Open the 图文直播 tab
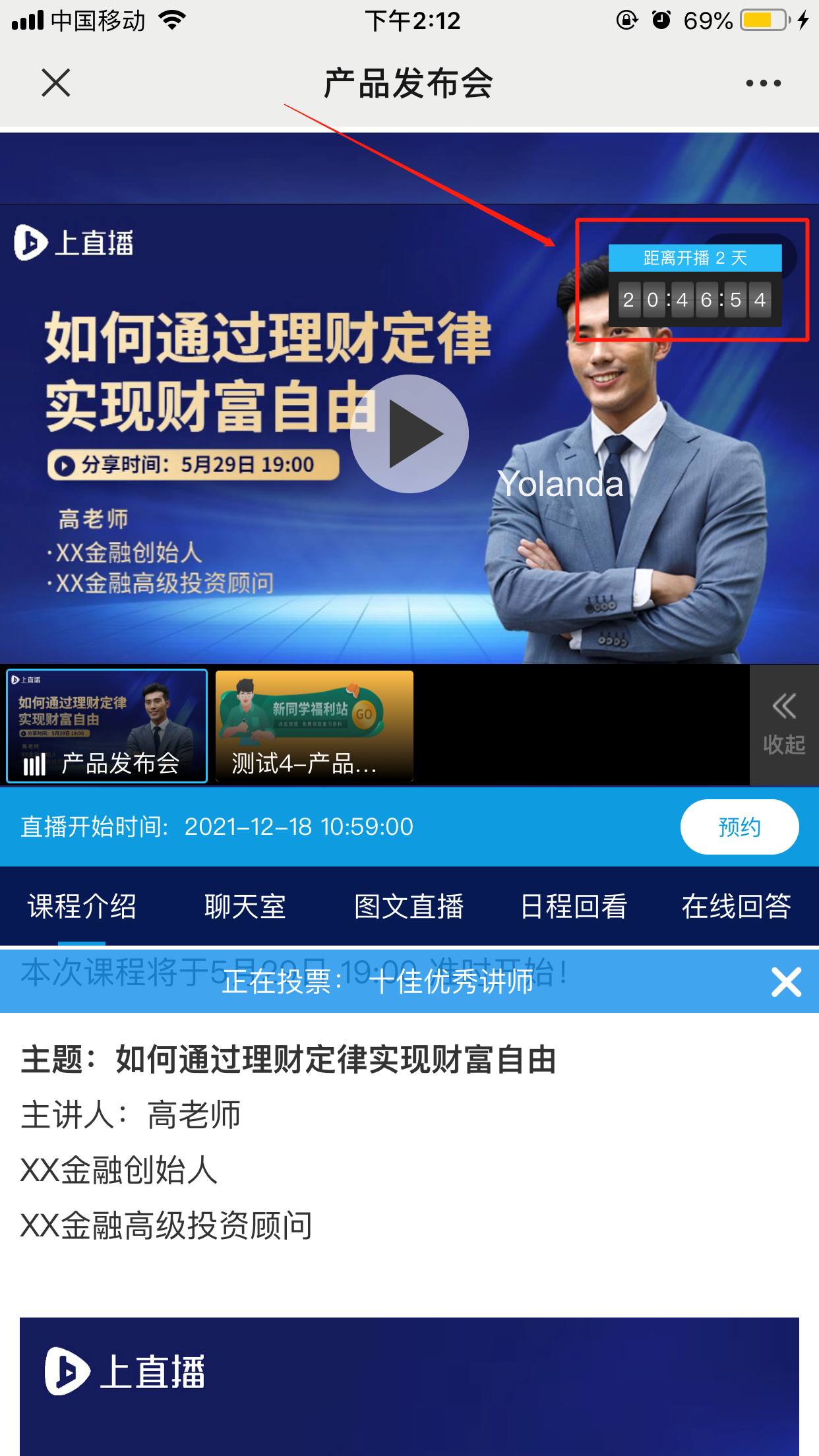 tap(409, 906)
